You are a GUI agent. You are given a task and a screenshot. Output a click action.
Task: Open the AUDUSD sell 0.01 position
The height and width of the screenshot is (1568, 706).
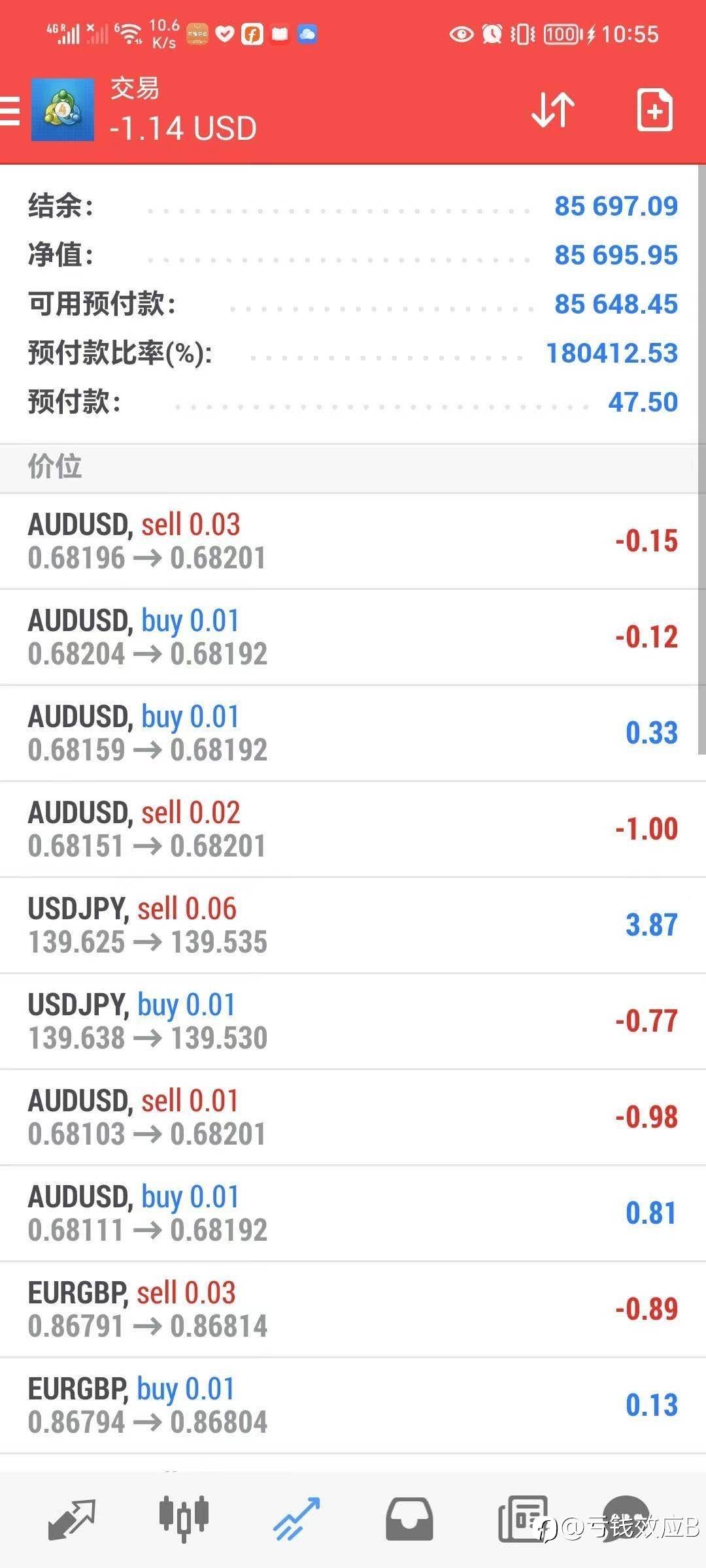[x=353, y=1117]
